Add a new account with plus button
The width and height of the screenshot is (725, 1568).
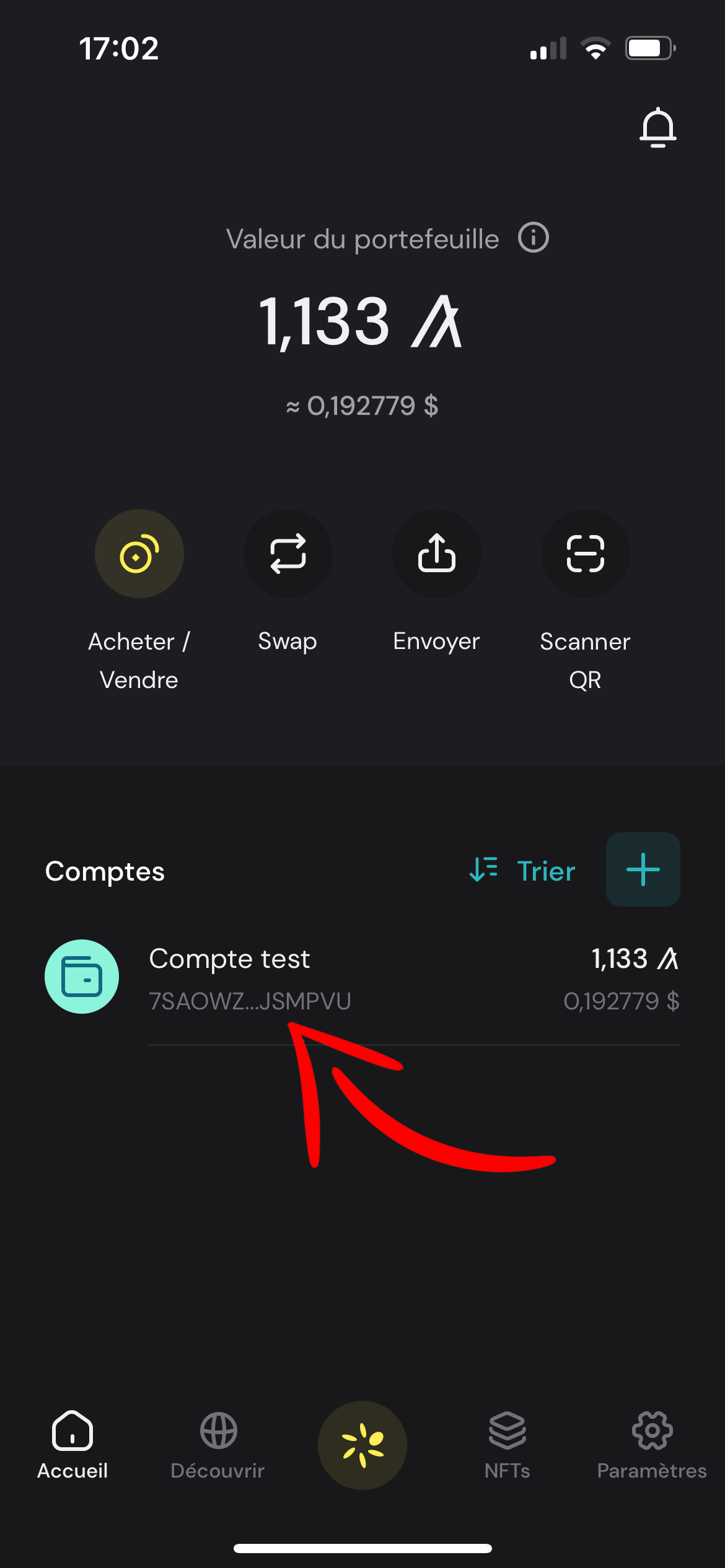(643, 869)
